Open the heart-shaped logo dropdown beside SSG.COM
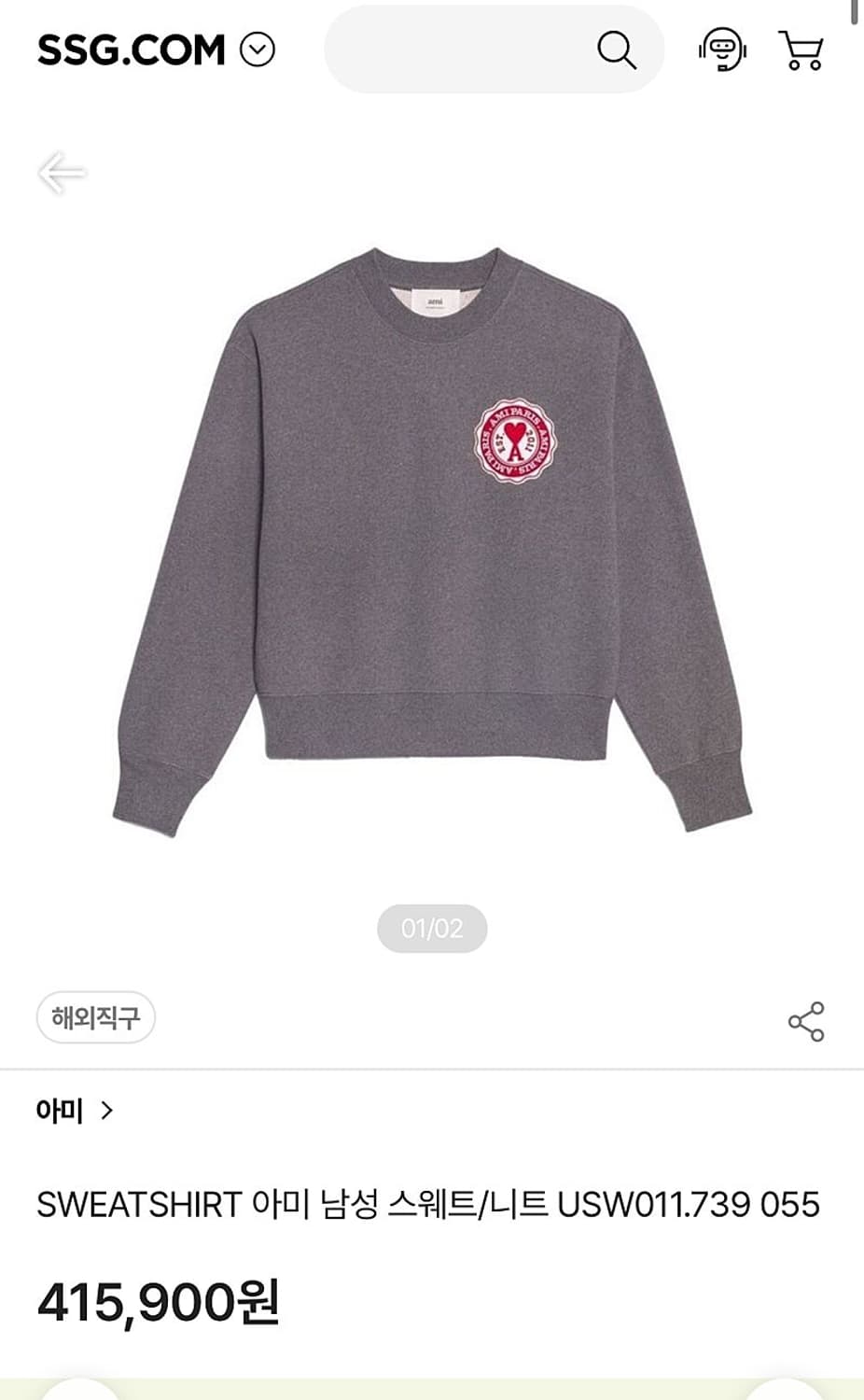Image resolution: width=864 pixels, height=1400 pixels. 258,49
